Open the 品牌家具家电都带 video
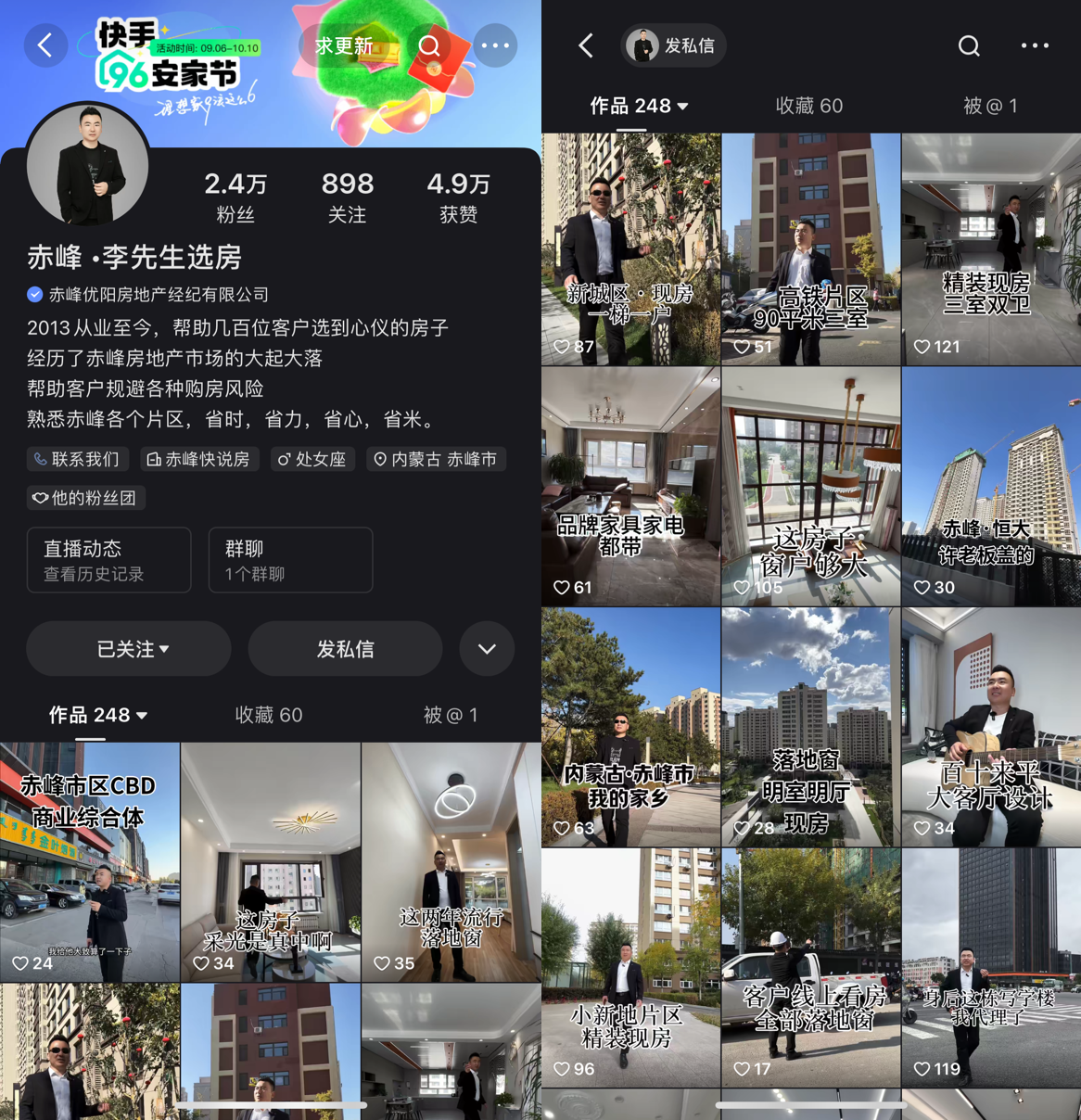Viewport: 1081px width, 1120px height. pyautogui.click(x=630, y=486)
